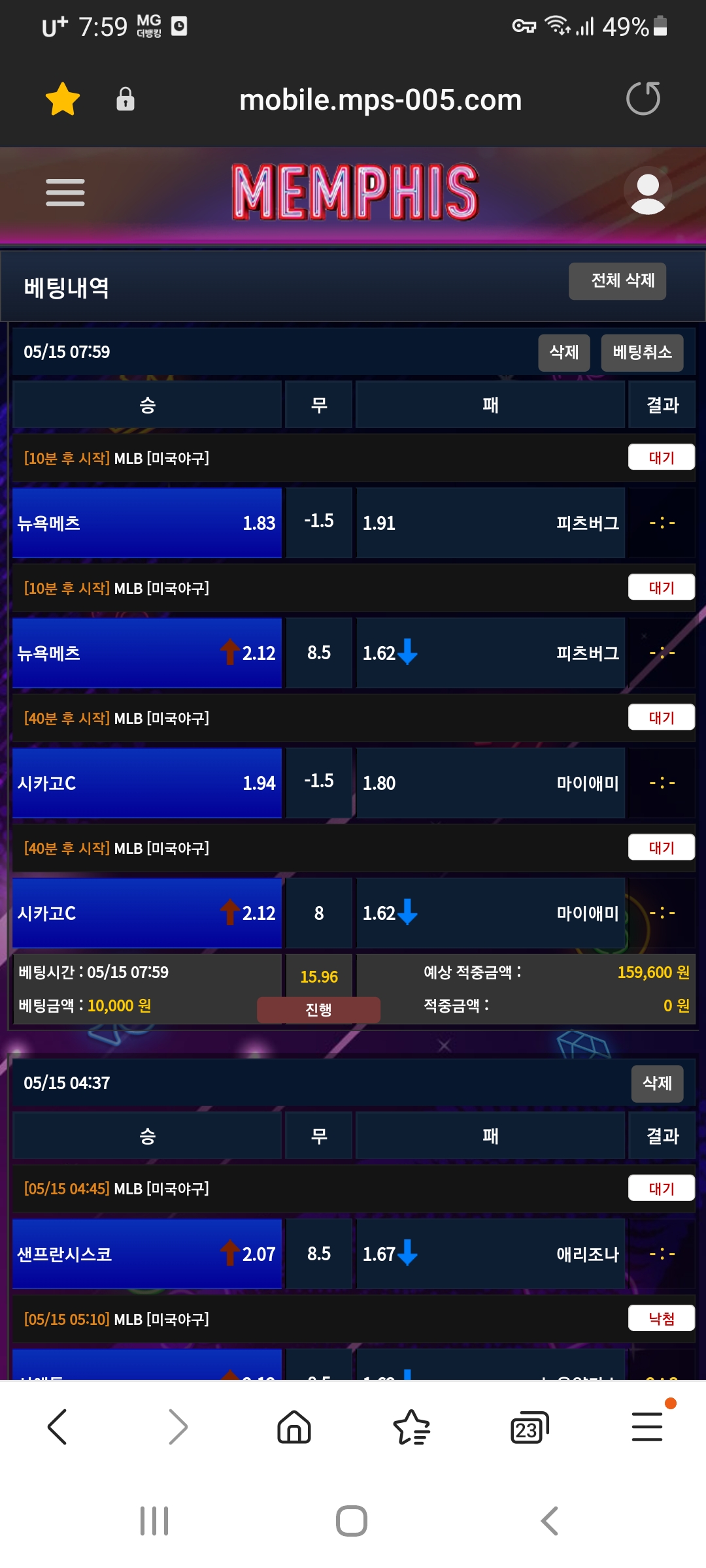Open the browser bookmarks list
Image resolution: width=706 pixels, height=1568 pixels.
(x=411, y=1427)
